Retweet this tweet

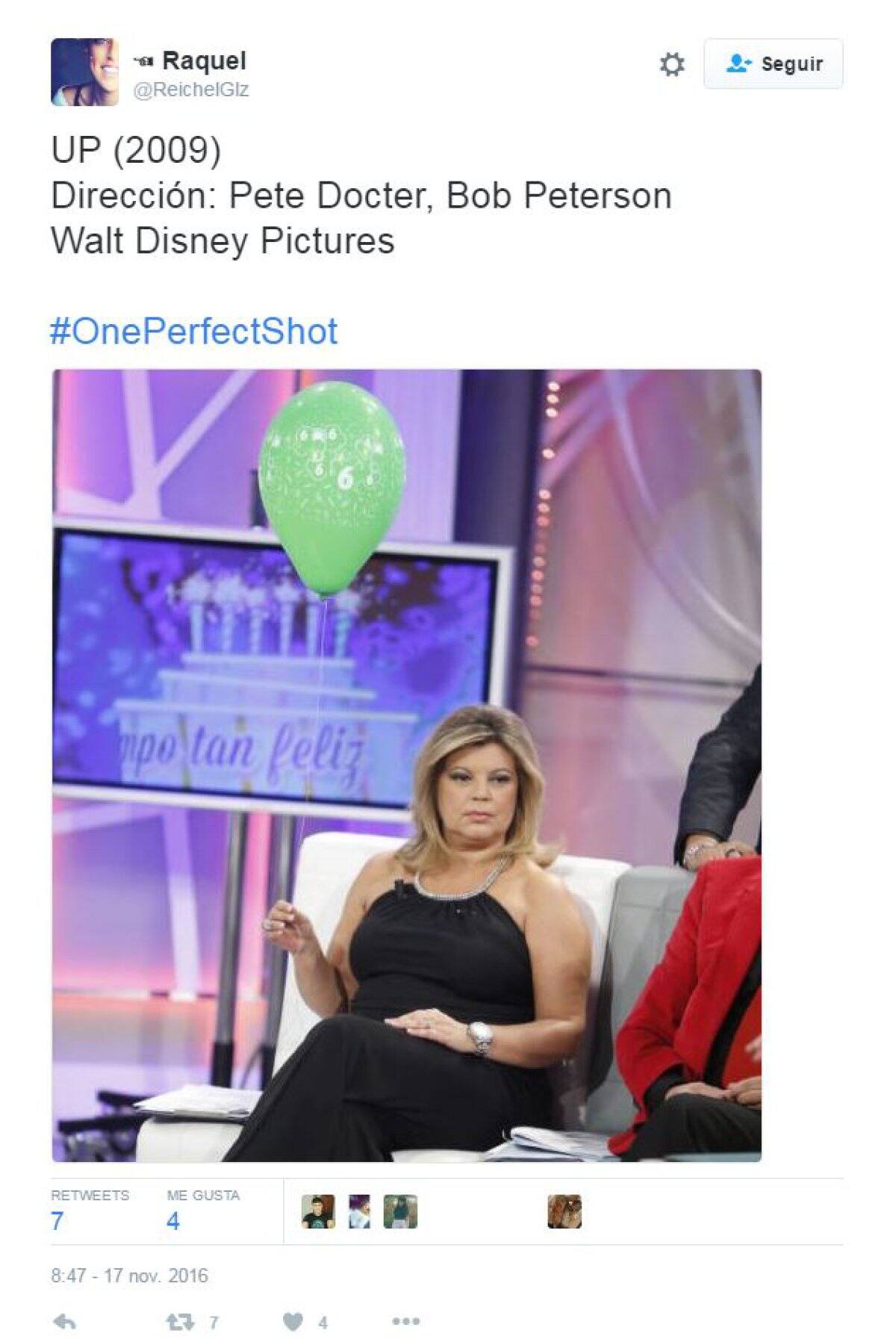[x=179, y=1323]
